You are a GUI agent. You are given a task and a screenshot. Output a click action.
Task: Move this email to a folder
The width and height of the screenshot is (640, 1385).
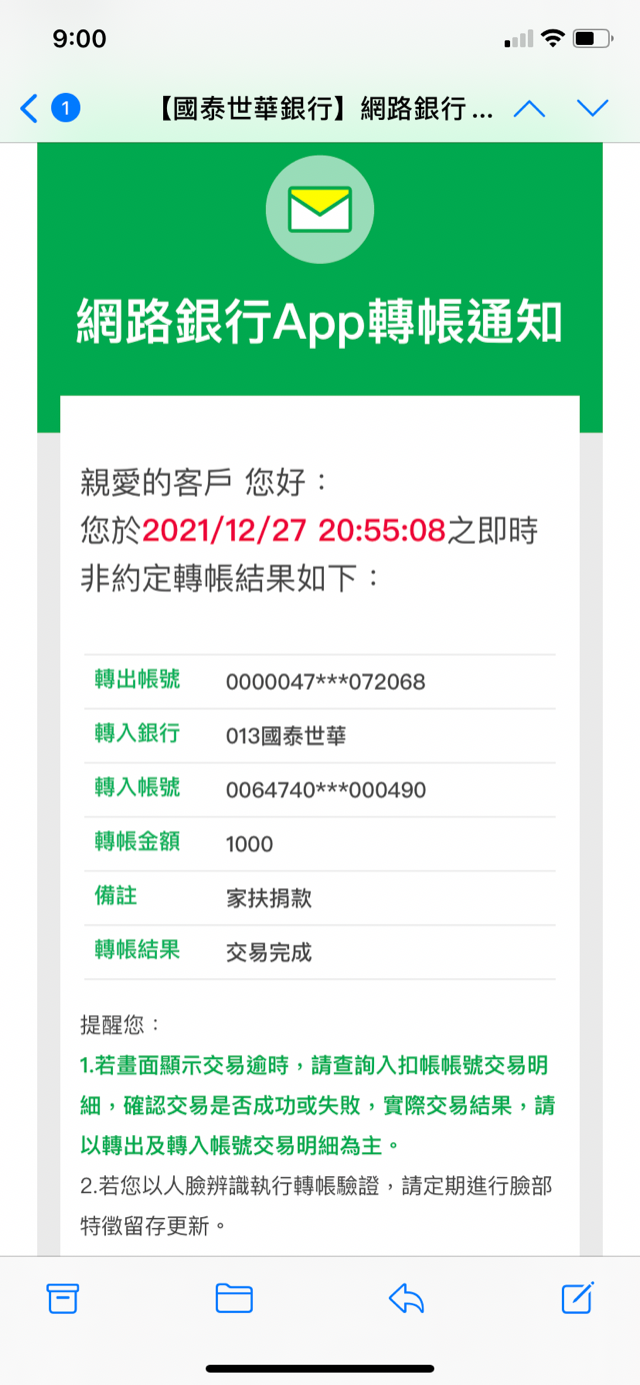(x=234, y=1298)
